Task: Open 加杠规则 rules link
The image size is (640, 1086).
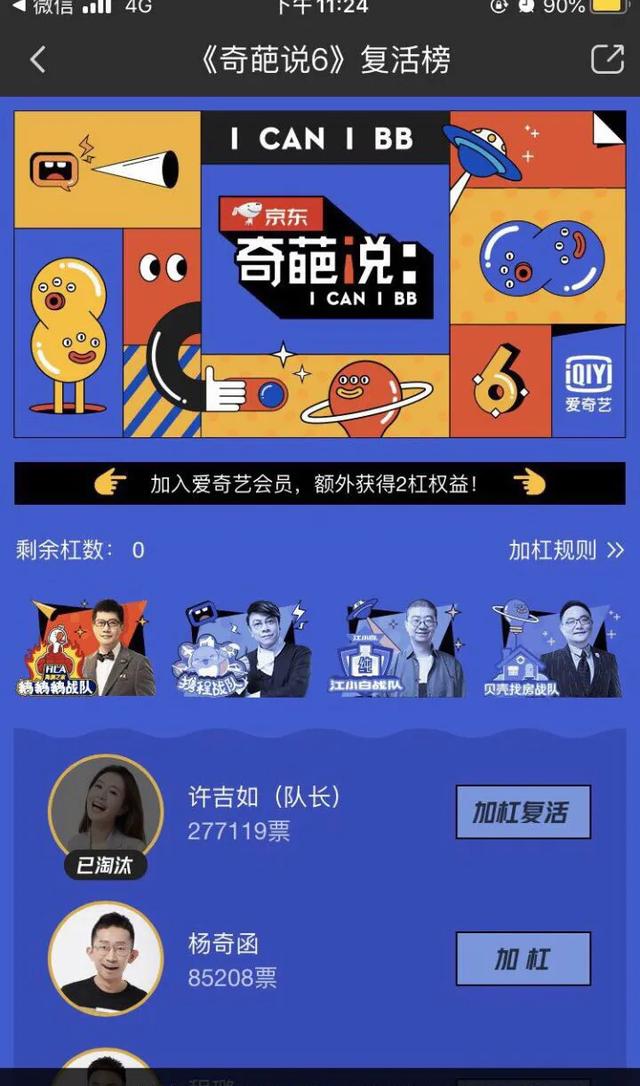Action: (x=566, y=550)
